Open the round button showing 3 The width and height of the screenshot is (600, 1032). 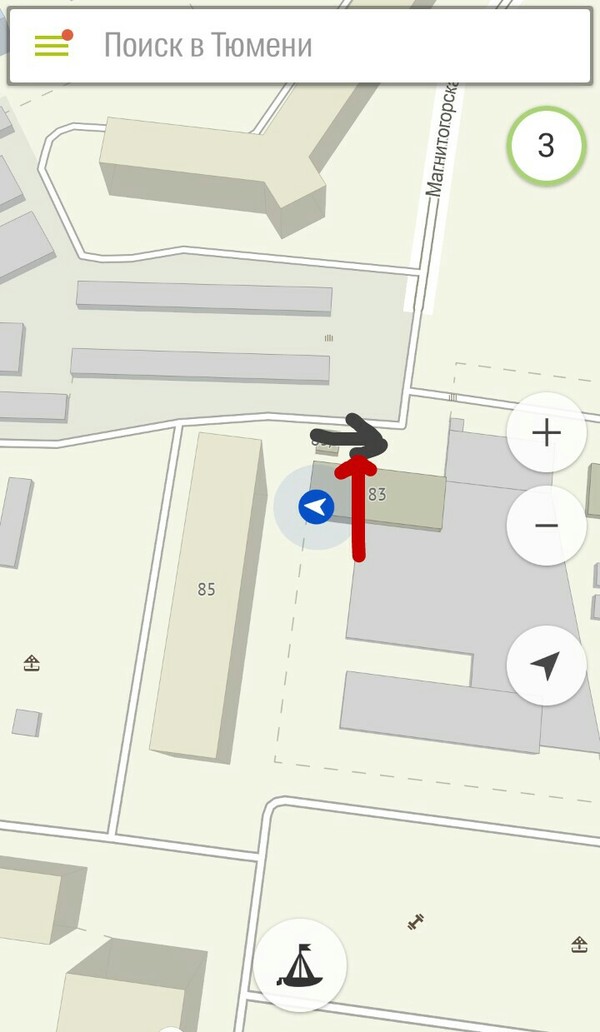pos(546,146)
